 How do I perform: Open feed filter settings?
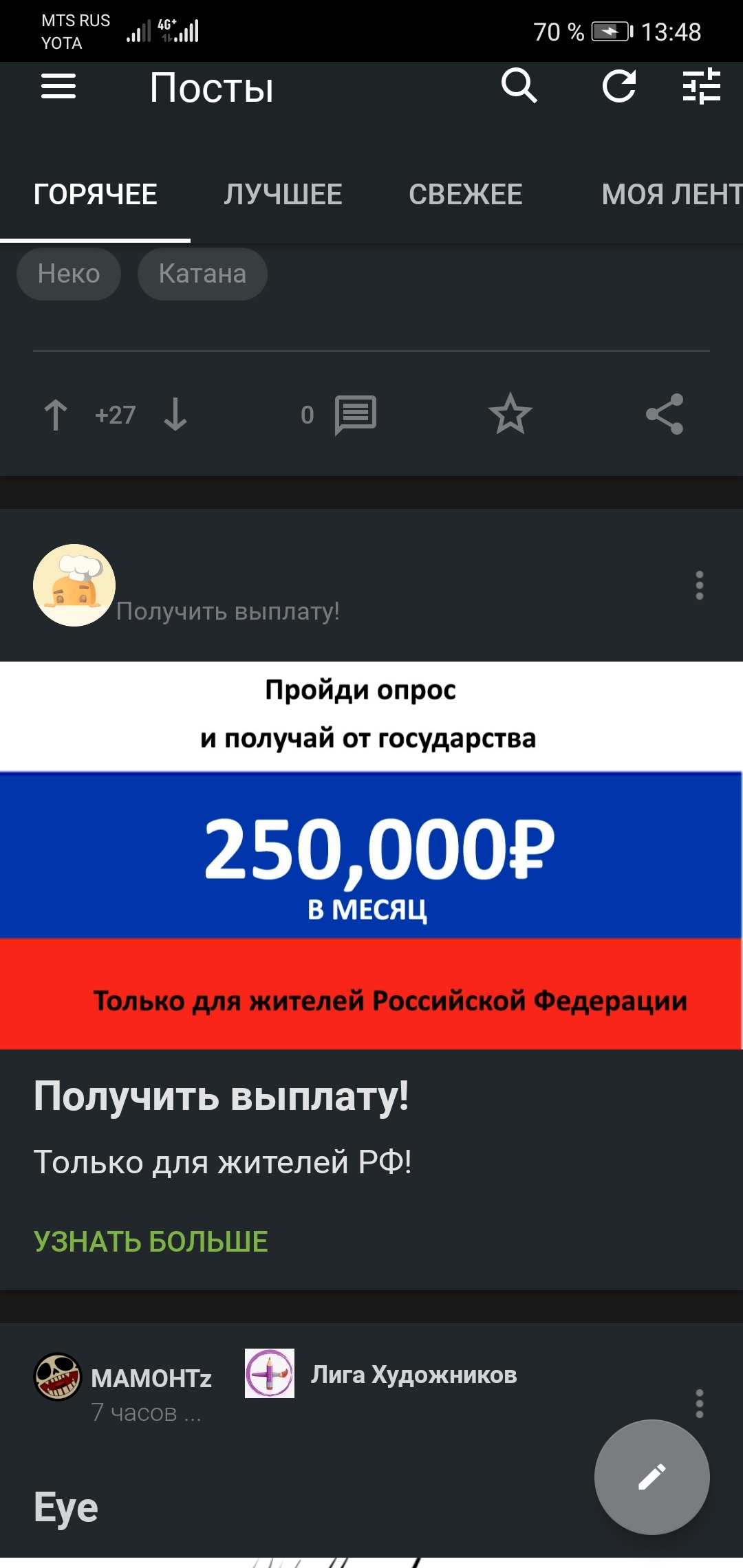pos(701,87)
